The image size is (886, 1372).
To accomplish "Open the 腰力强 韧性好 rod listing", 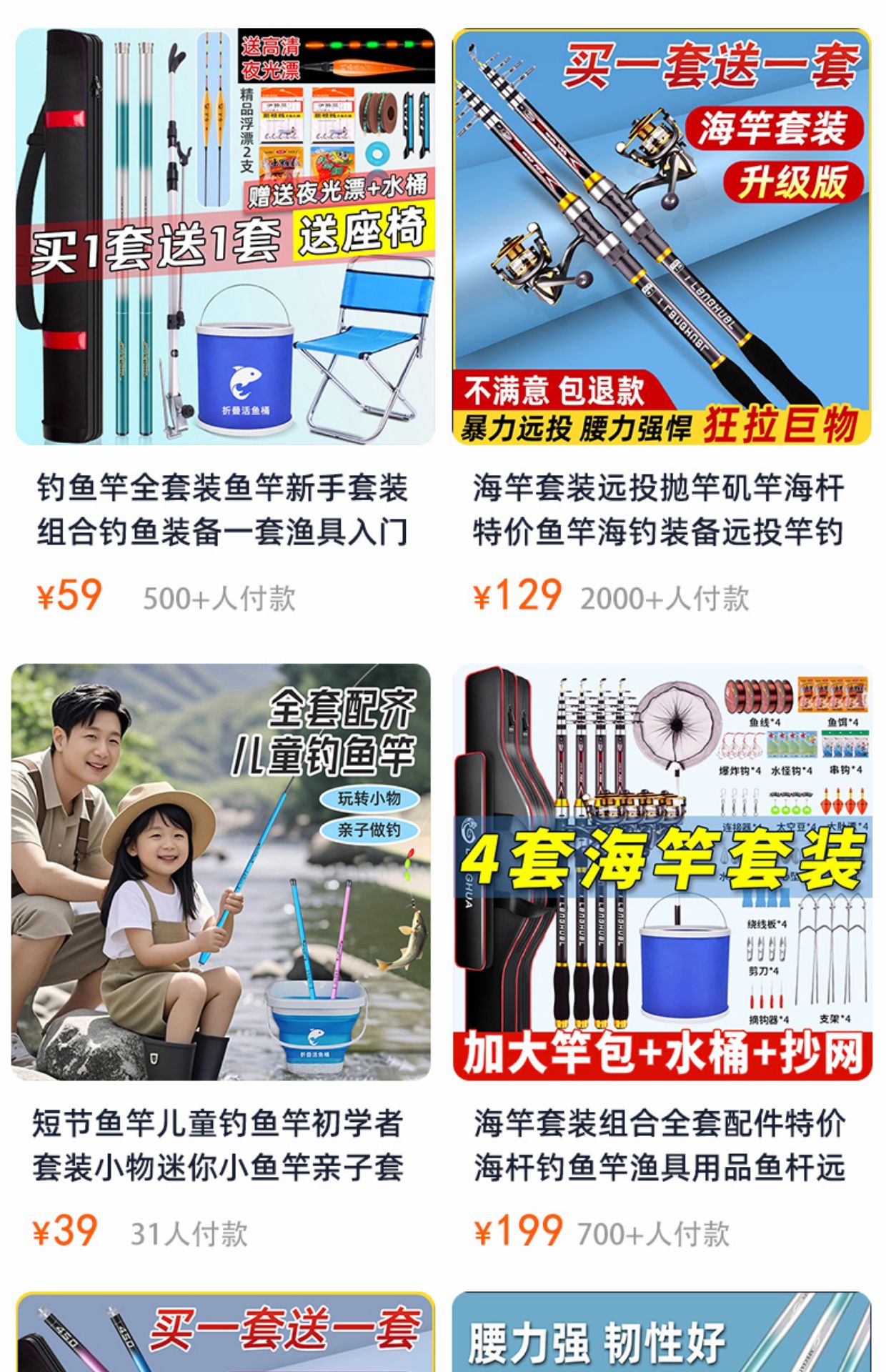I will 662,1332.
